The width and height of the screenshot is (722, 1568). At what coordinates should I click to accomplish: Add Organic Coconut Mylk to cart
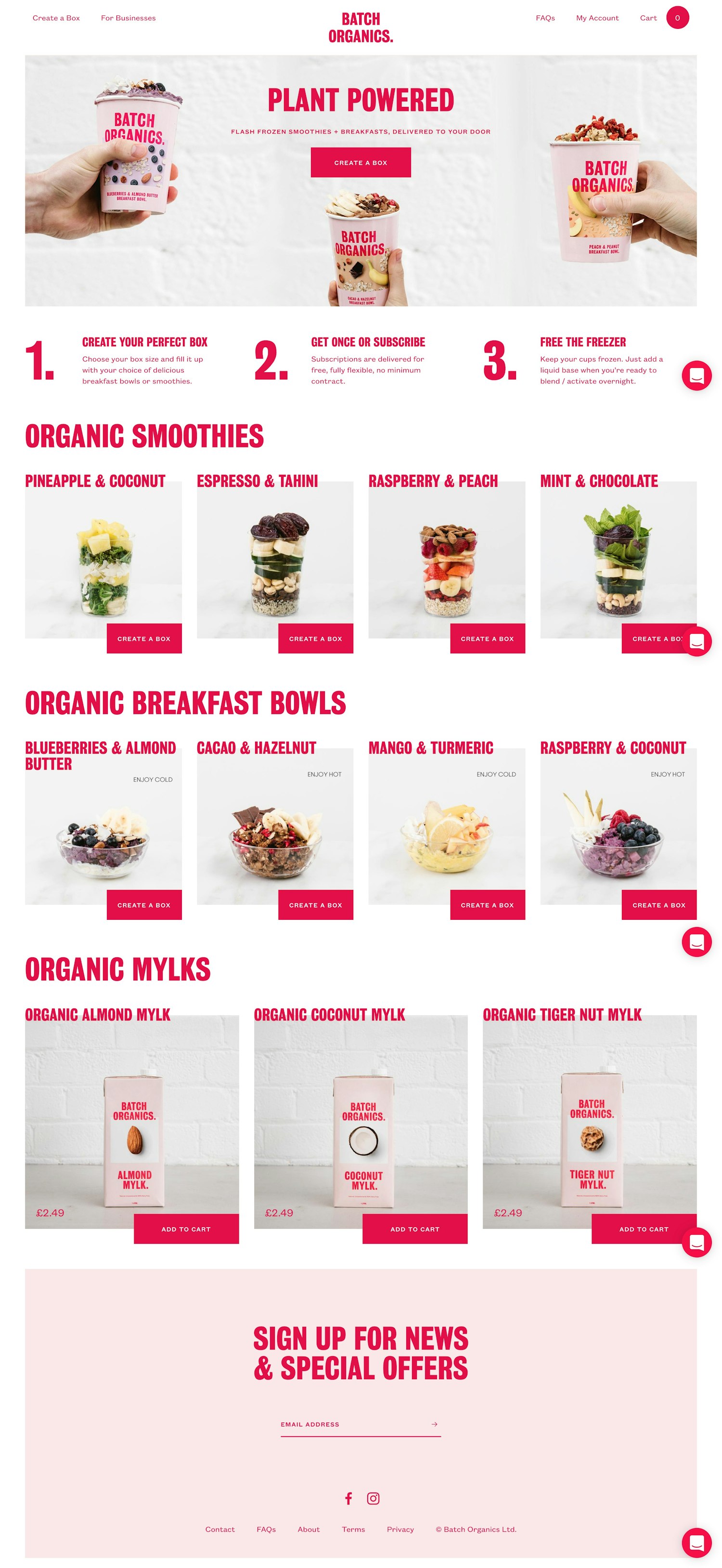[x=415, y=1229]
